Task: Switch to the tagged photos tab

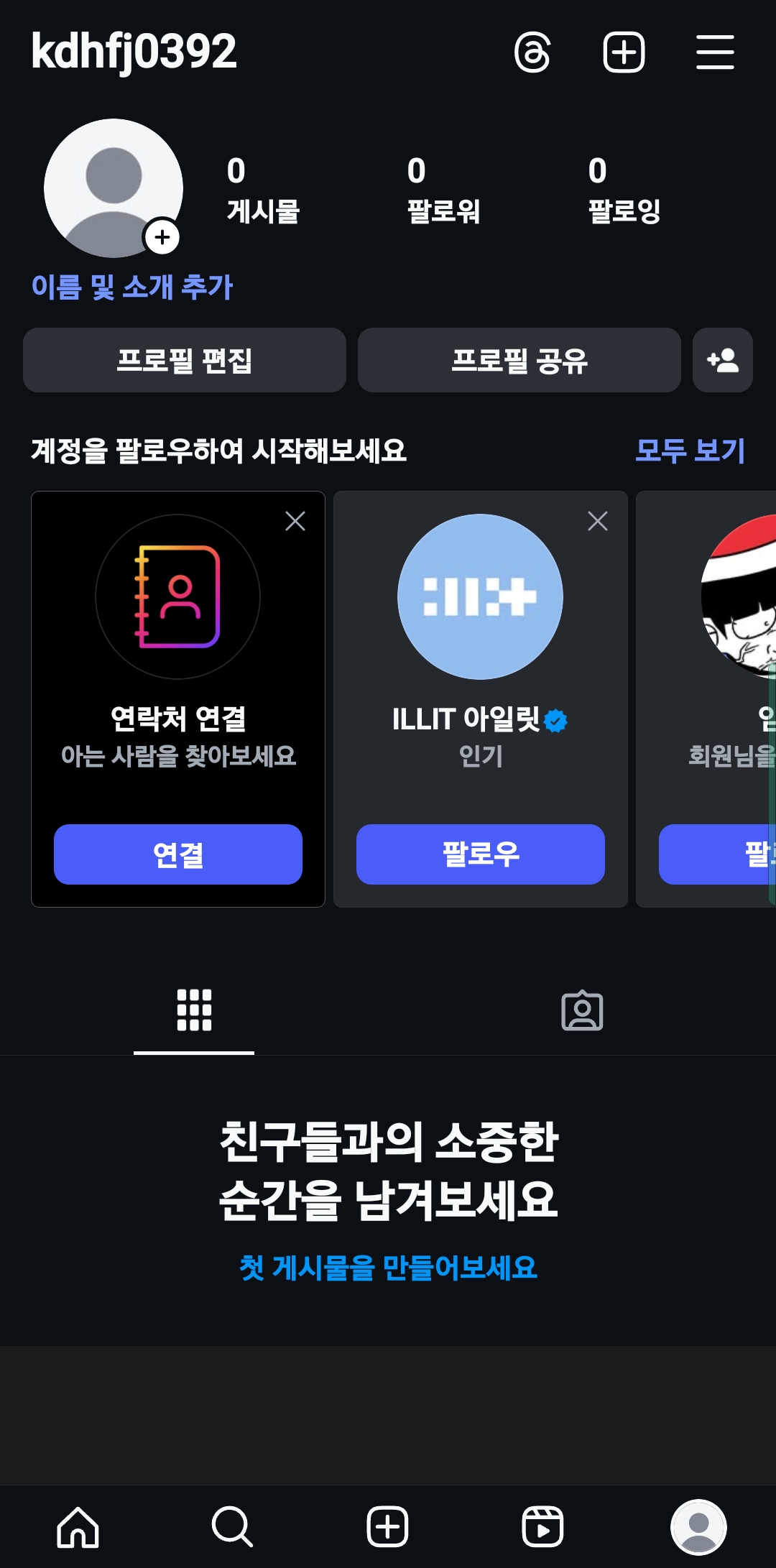Action: (x=582, y=1010)
